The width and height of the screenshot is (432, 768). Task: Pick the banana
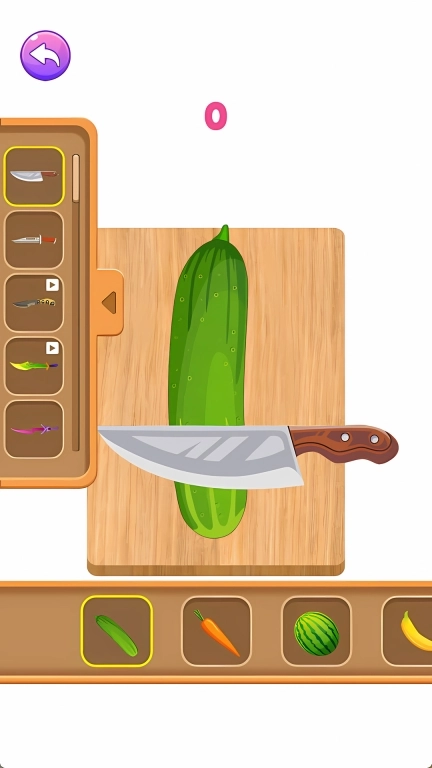click(x=408, y=631)
